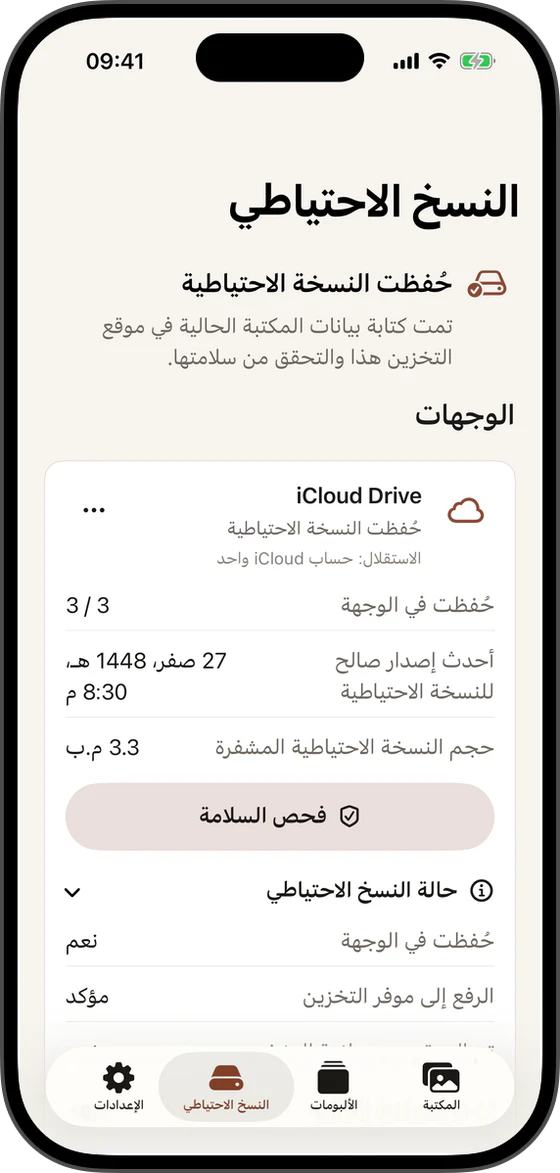Run the integrity check (فحص السلامة)
This screenshot has height=1173, width=560.
280,816
